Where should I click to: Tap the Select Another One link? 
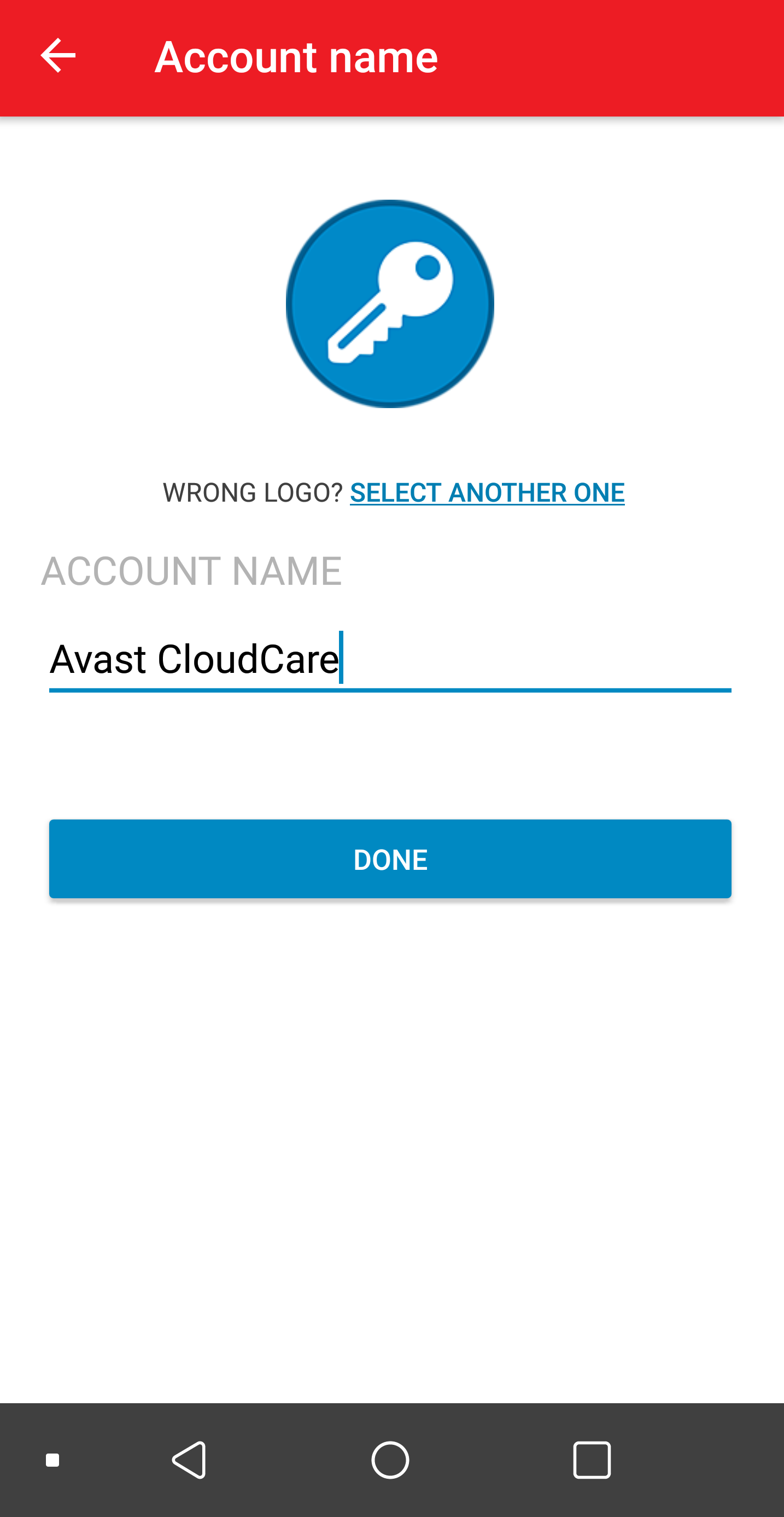487,492
